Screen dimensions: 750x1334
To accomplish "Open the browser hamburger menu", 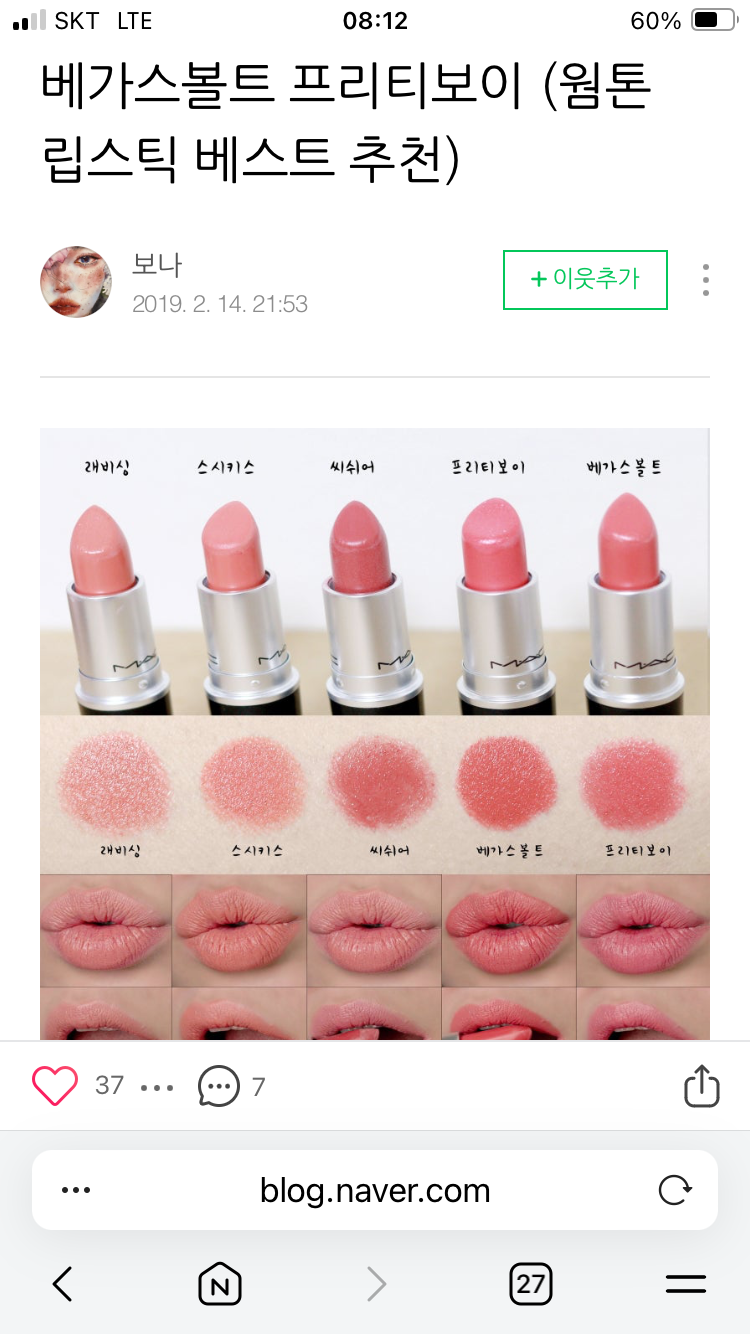I will point(686,1284).
